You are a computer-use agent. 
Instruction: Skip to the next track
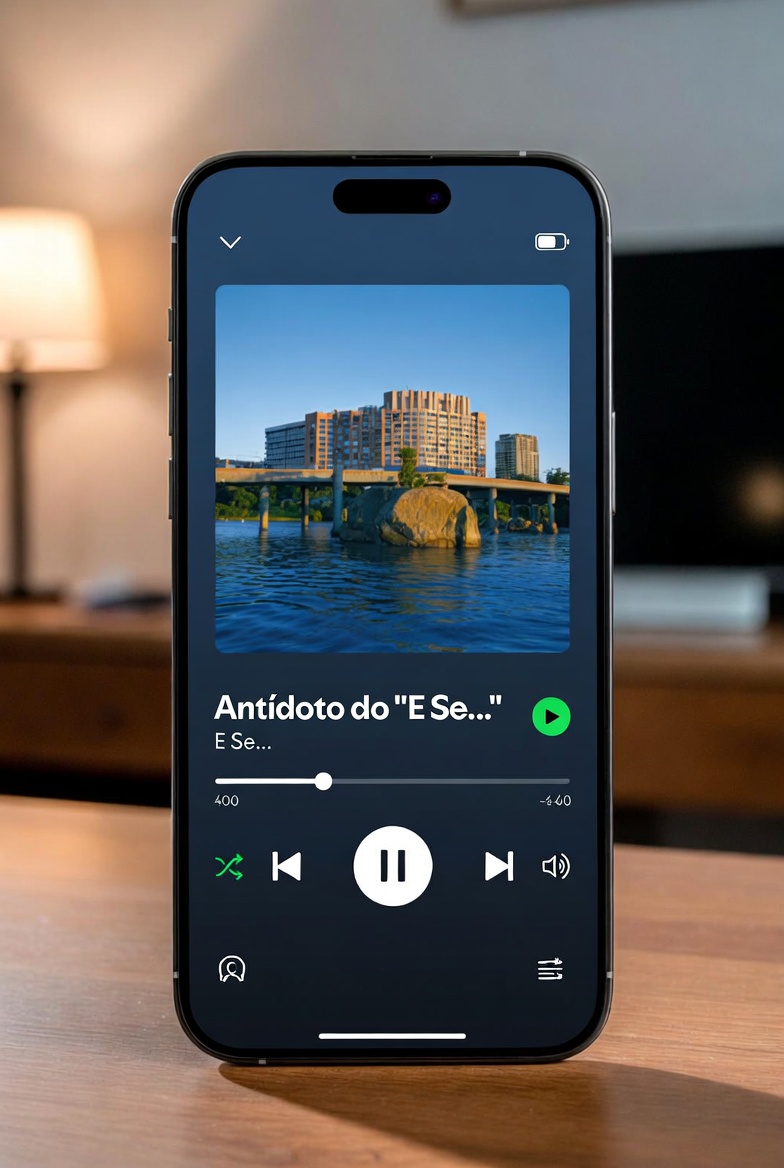point(499,866)
